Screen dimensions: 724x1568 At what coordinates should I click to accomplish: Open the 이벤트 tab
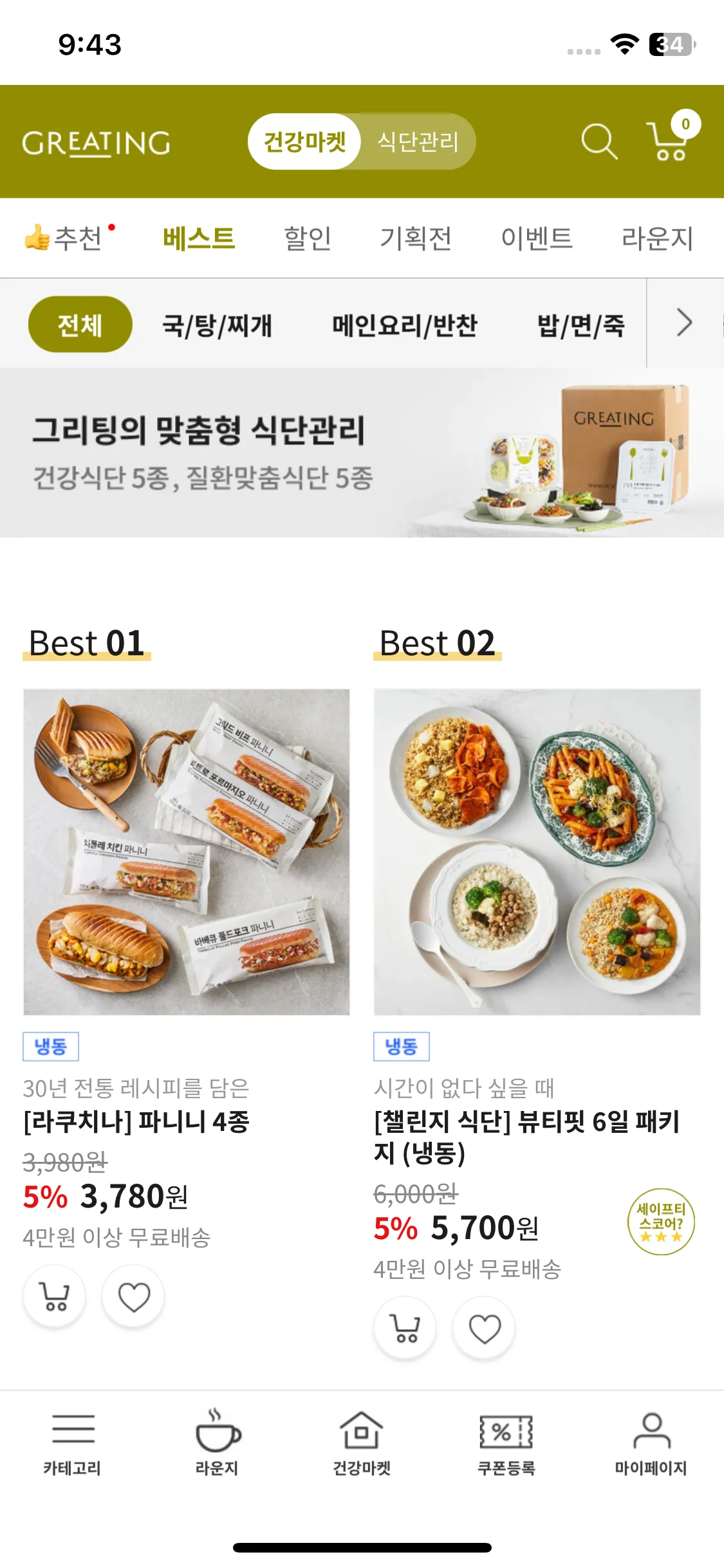[x=537, y=238]
